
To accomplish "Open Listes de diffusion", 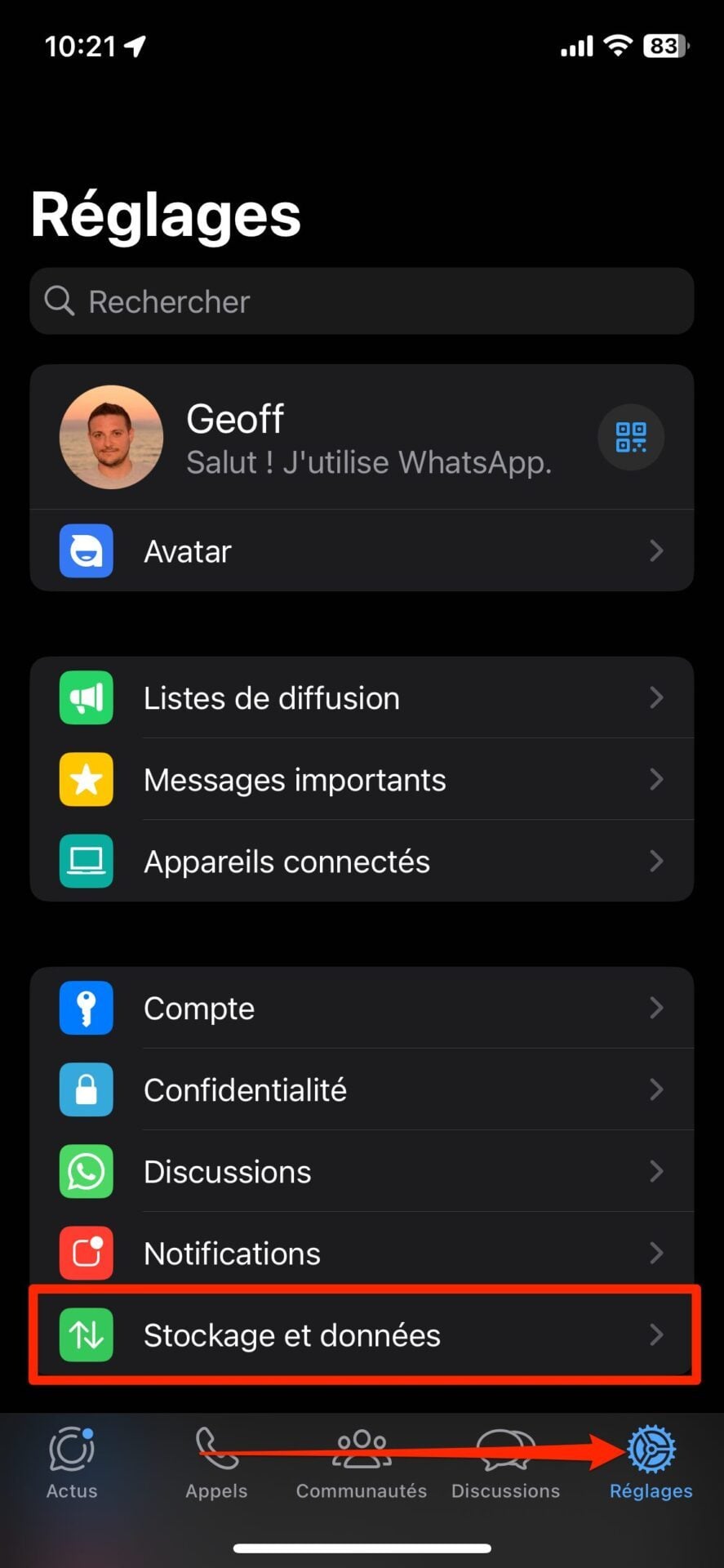I will coord(362,698).
